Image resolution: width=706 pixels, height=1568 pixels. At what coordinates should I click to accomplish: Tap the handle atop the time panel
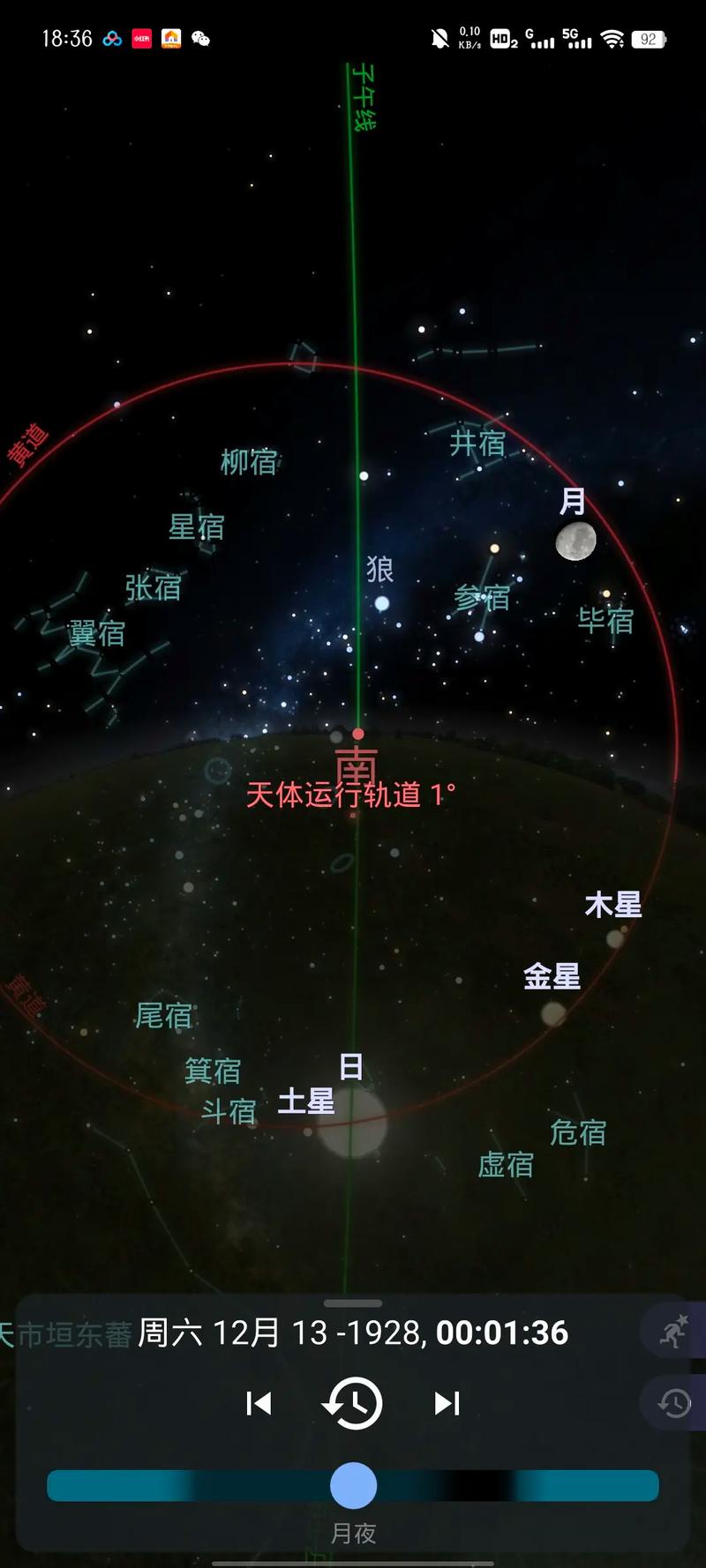(353, 1303)
